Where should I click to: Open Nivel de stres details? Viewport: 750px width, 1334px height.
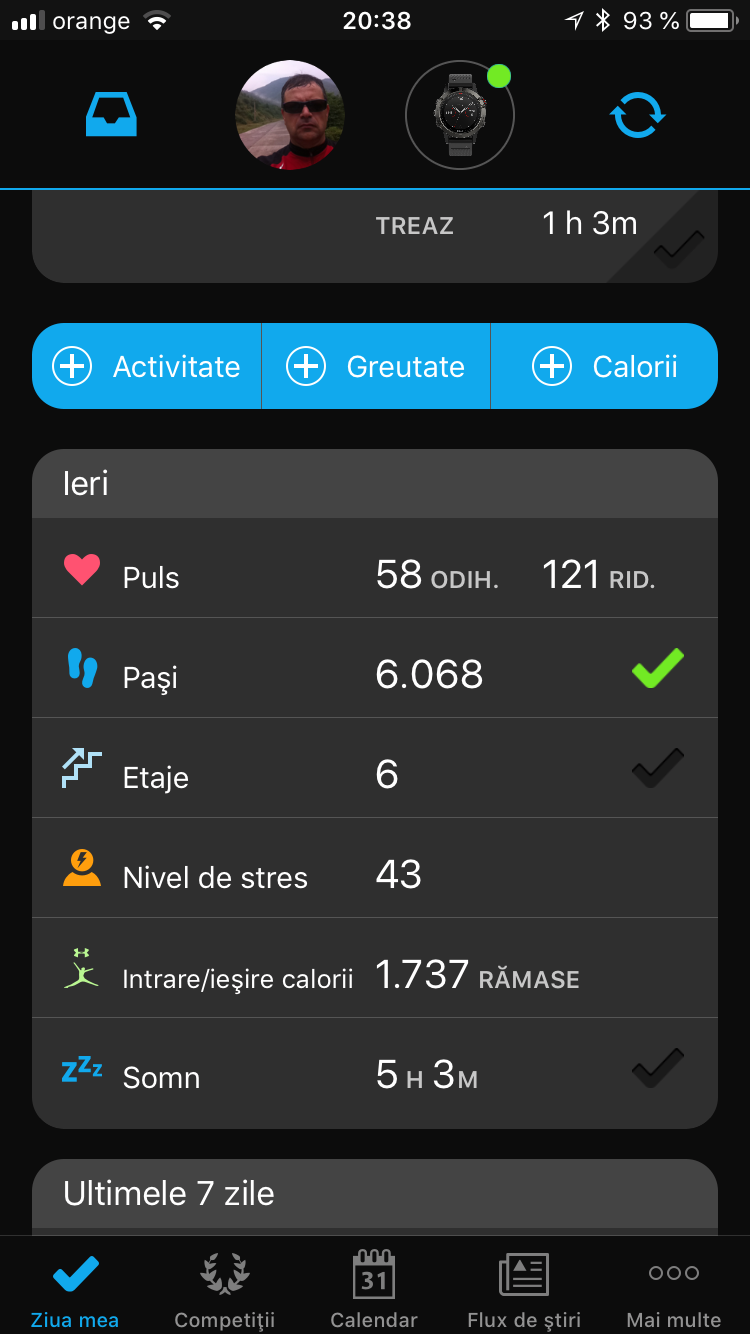pos(375,876)
